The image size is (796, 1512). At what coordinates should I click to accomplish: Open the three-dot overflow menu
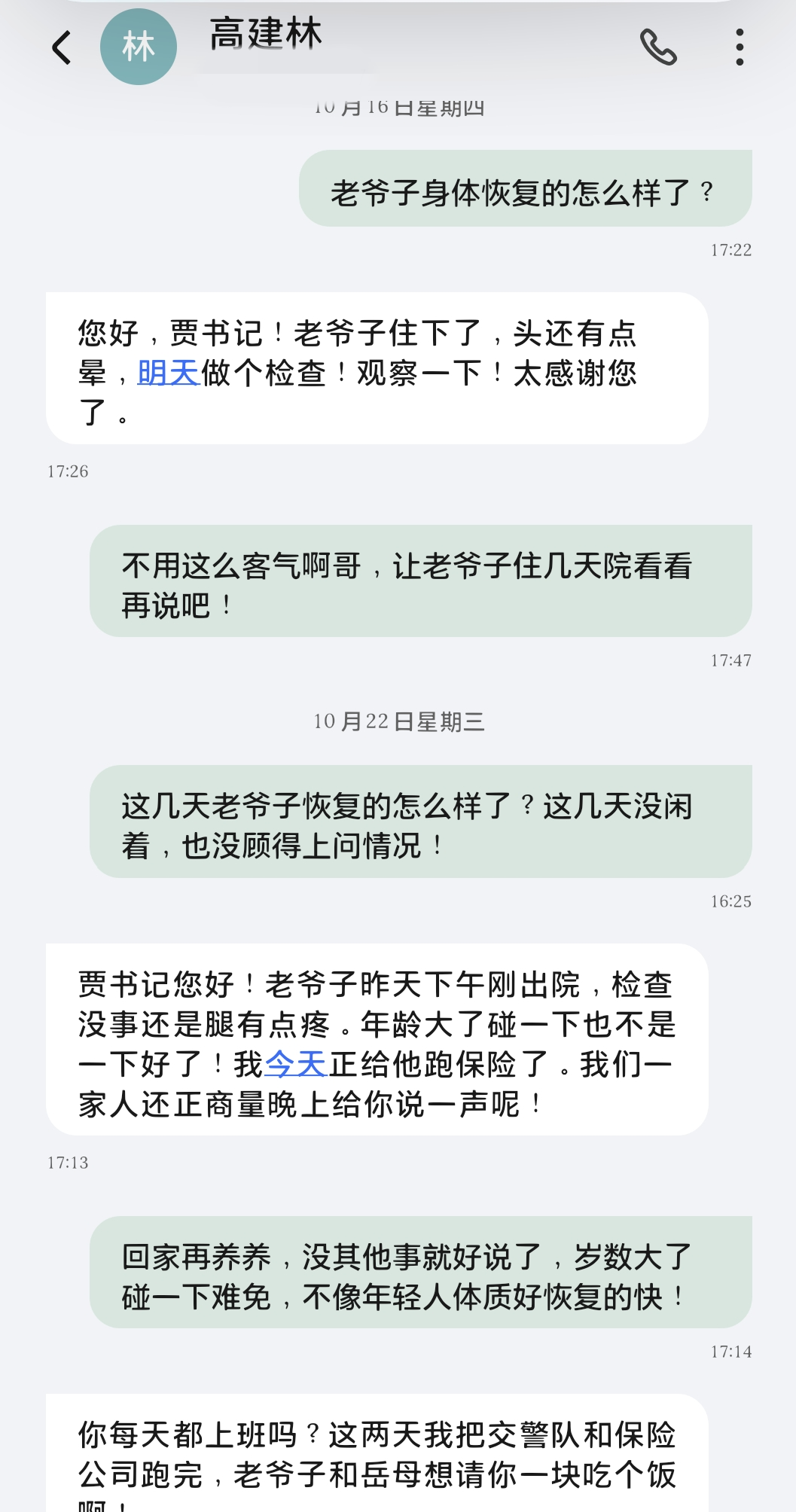740,47
